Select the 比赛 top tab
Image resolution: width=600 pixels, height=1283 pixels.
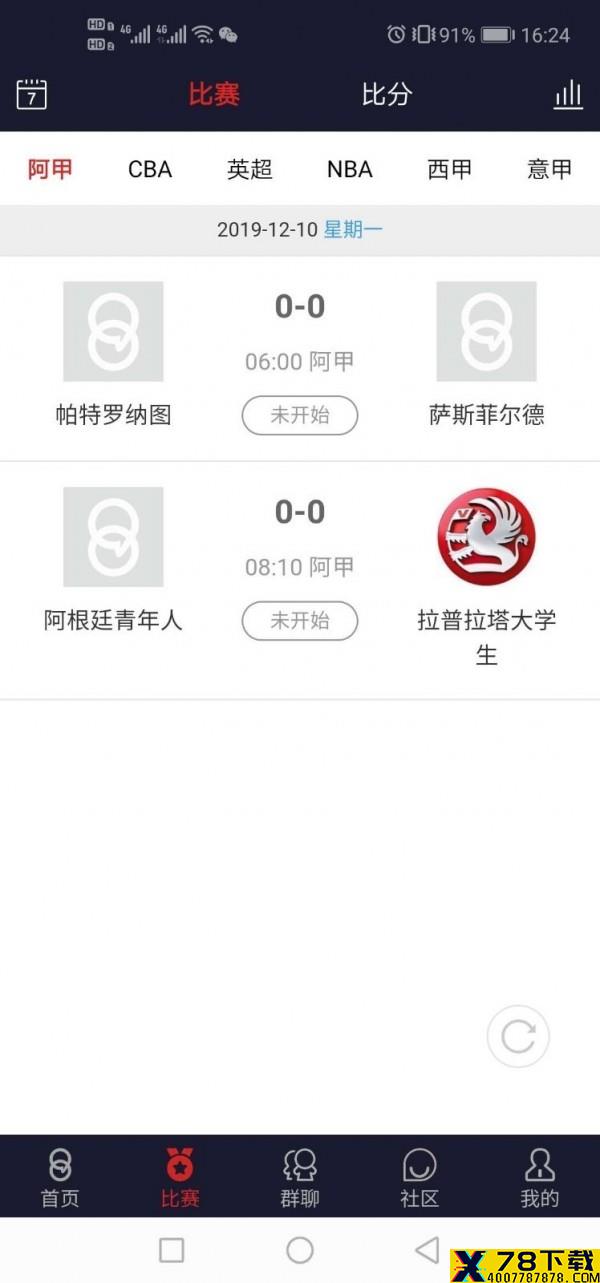click(214, 95)
